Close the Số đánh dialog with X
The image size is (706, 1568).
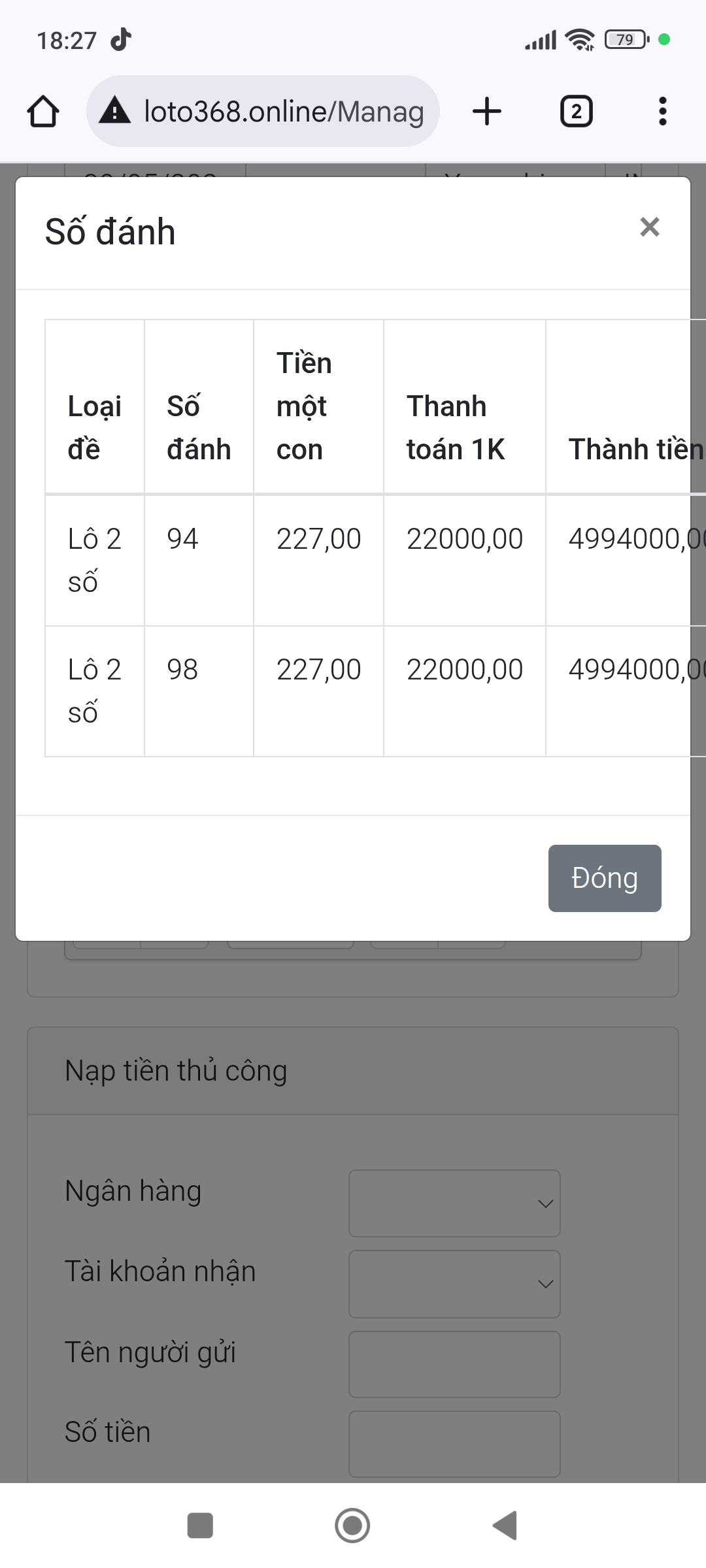[649, 227]
